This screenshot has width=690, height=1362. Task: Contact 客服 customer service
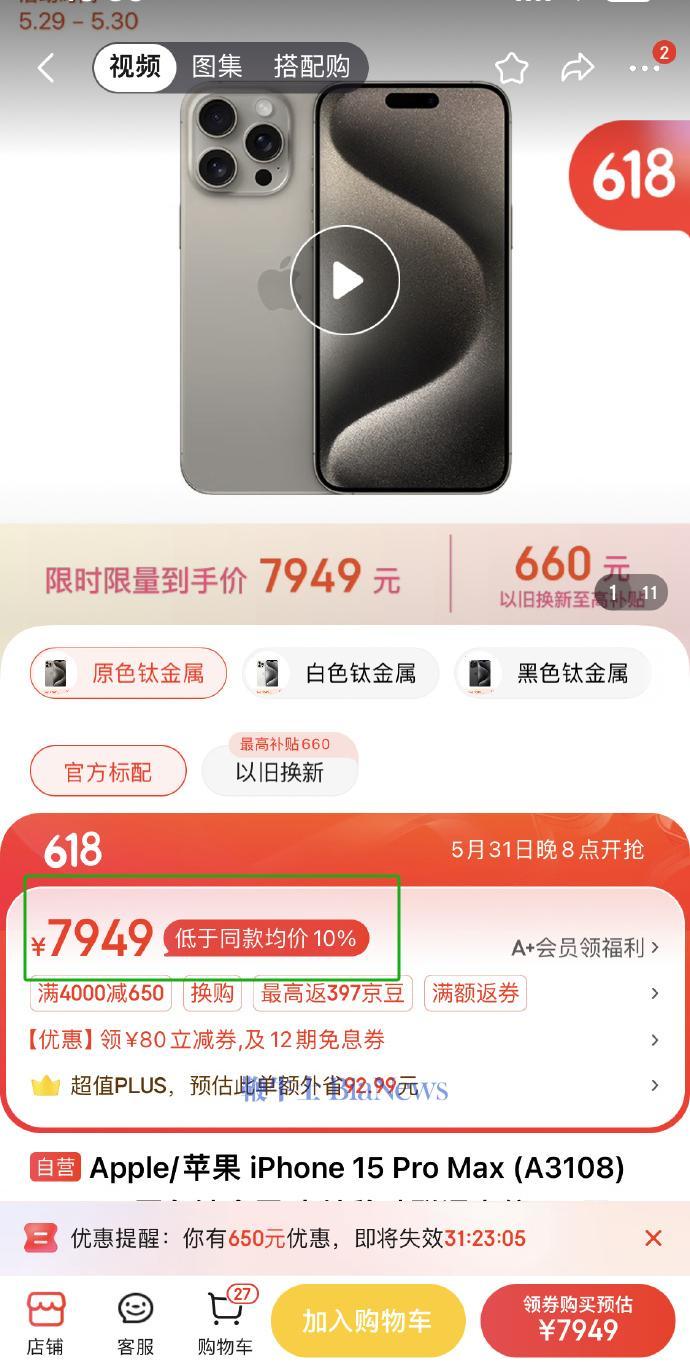[135, 1322]
